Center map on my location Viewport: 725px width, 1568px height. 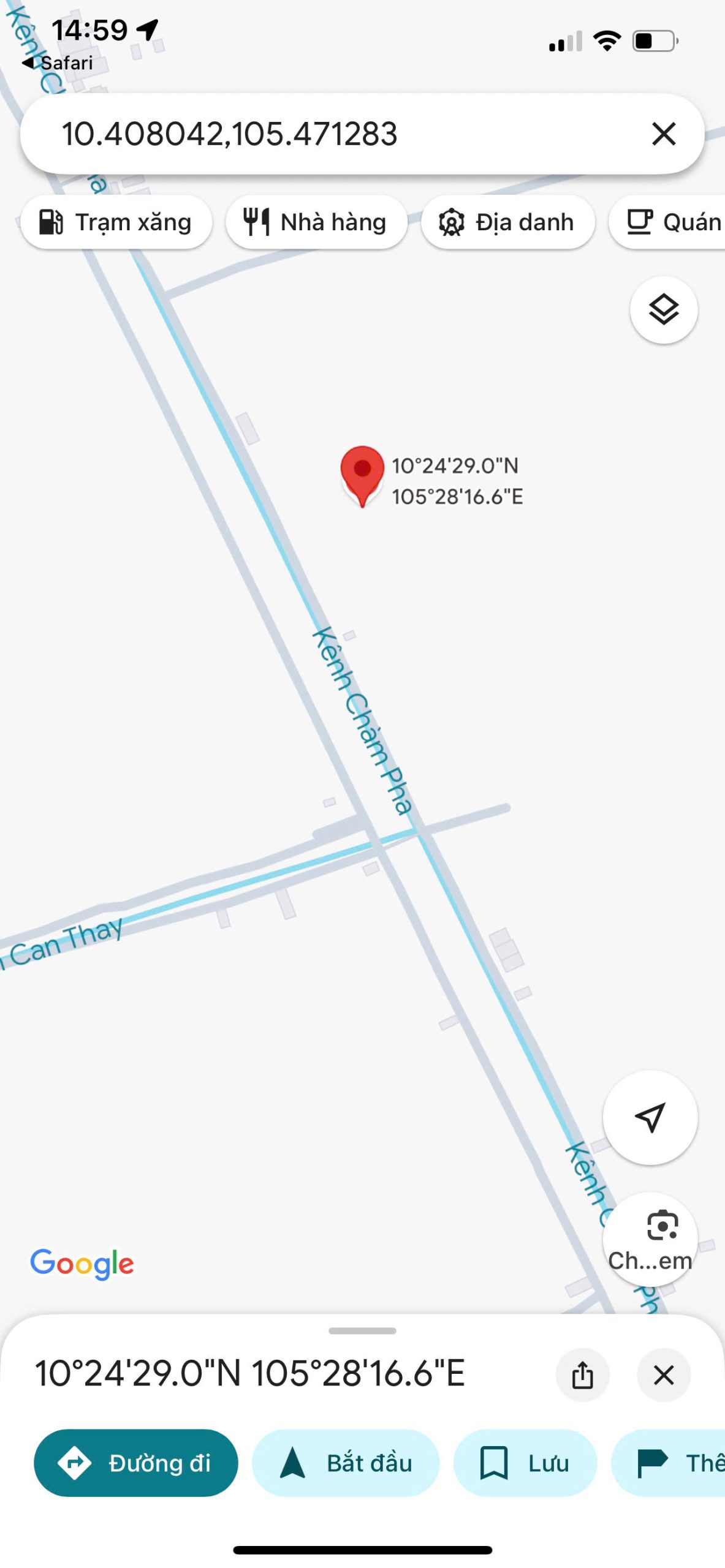coord(650,1117)
